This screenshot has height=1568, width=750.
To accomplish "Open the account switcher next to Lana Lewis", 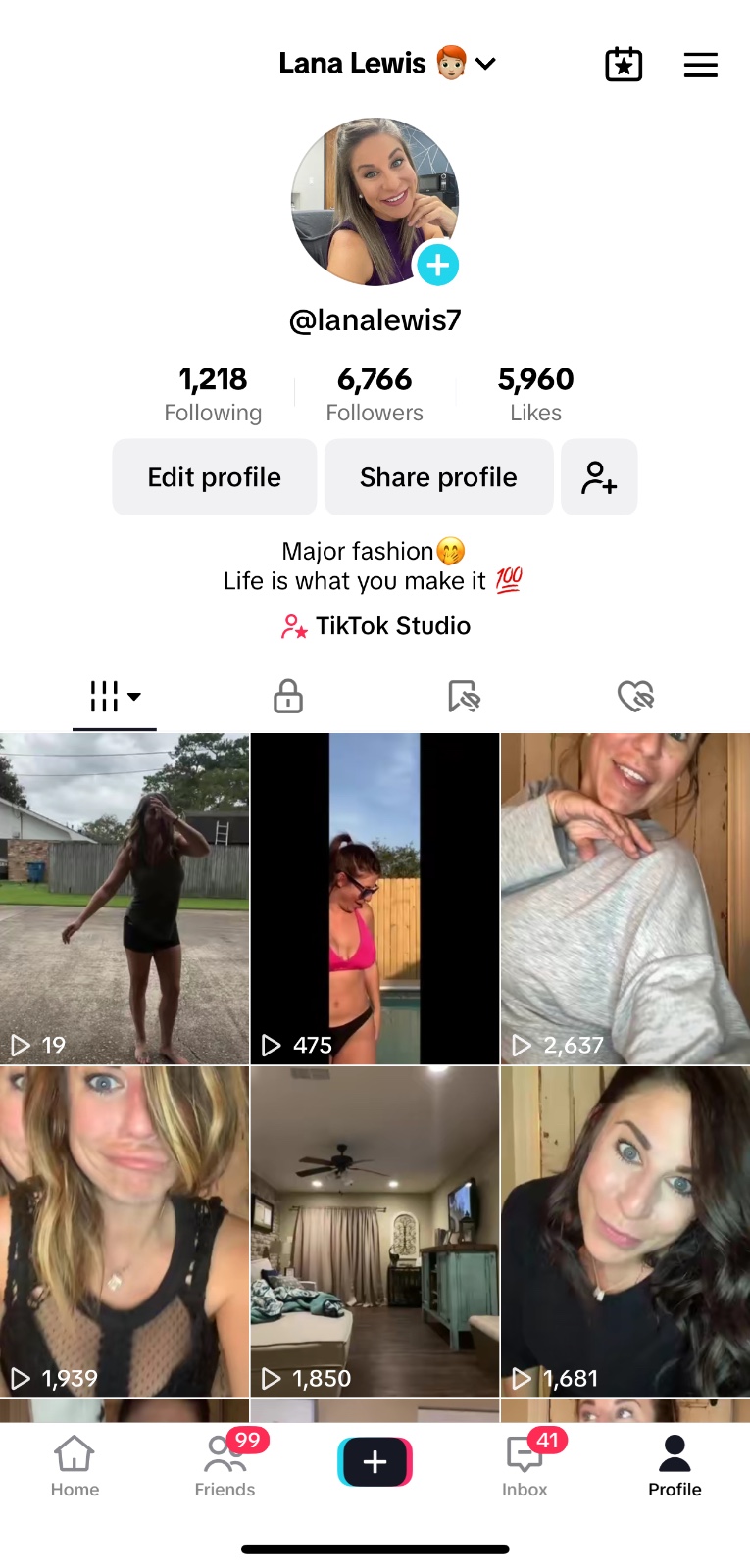I will click(x=485, y=65).
